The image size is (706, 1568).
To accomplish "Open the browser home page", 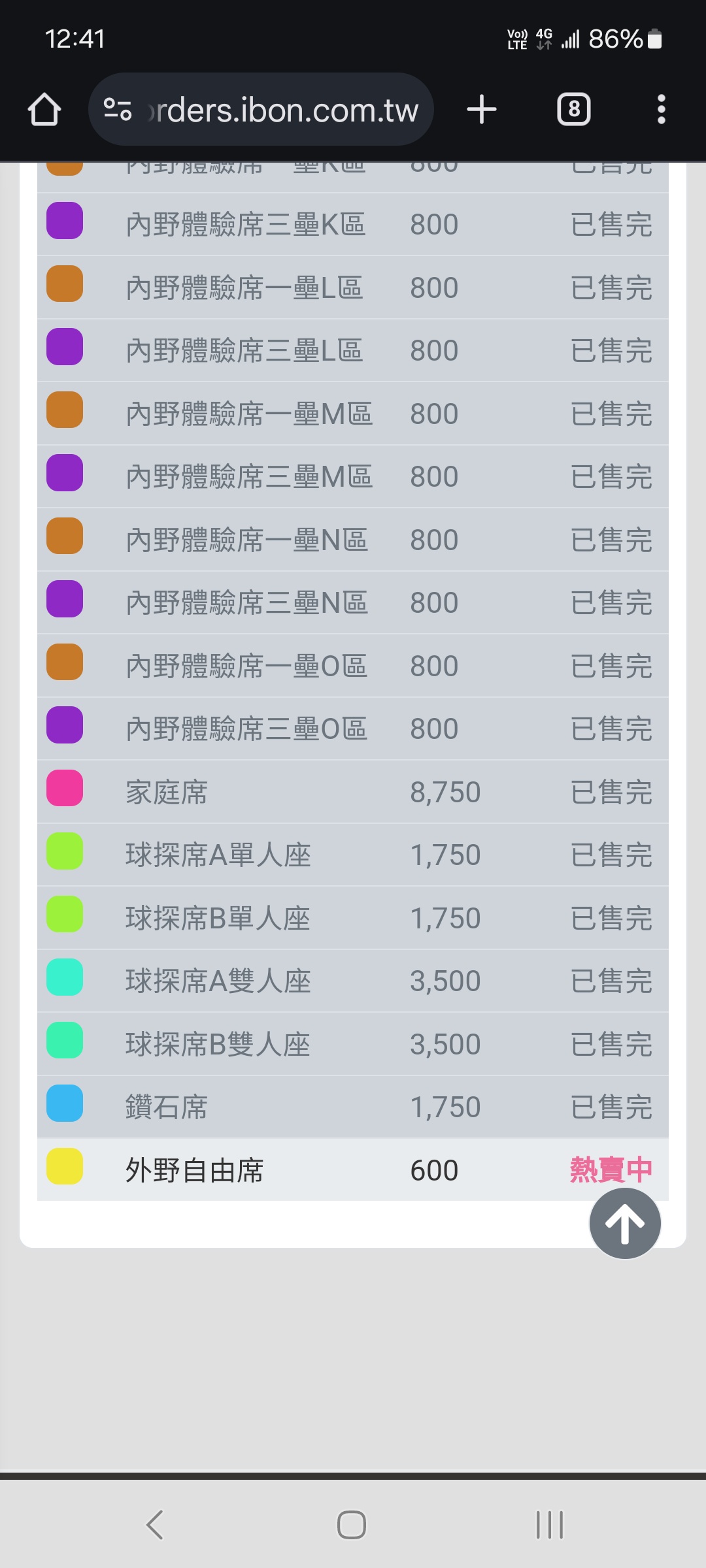I will [x=44, y=109].
